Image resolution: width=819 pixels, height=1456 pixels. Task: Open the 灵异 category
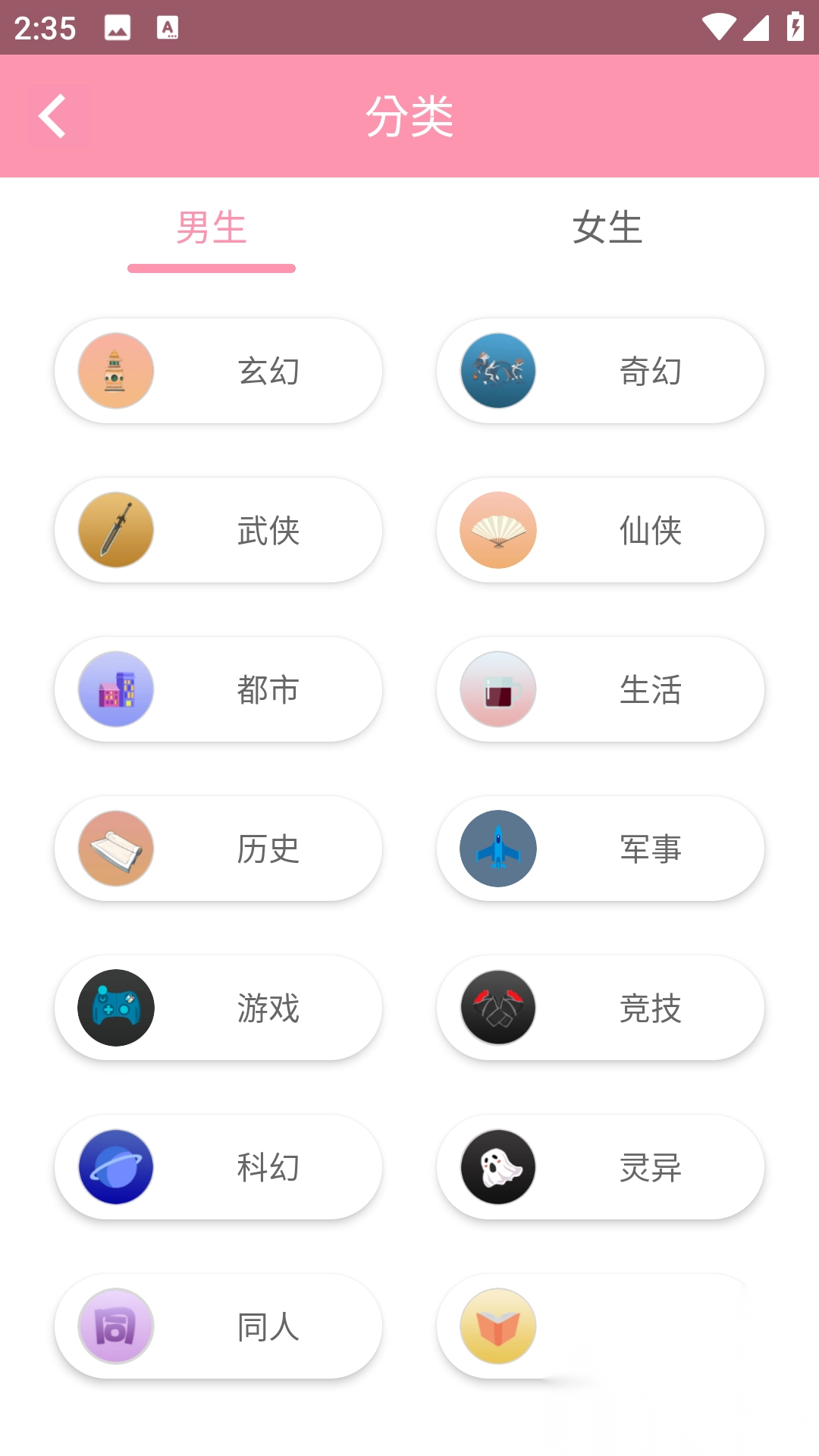[599, 1167]
